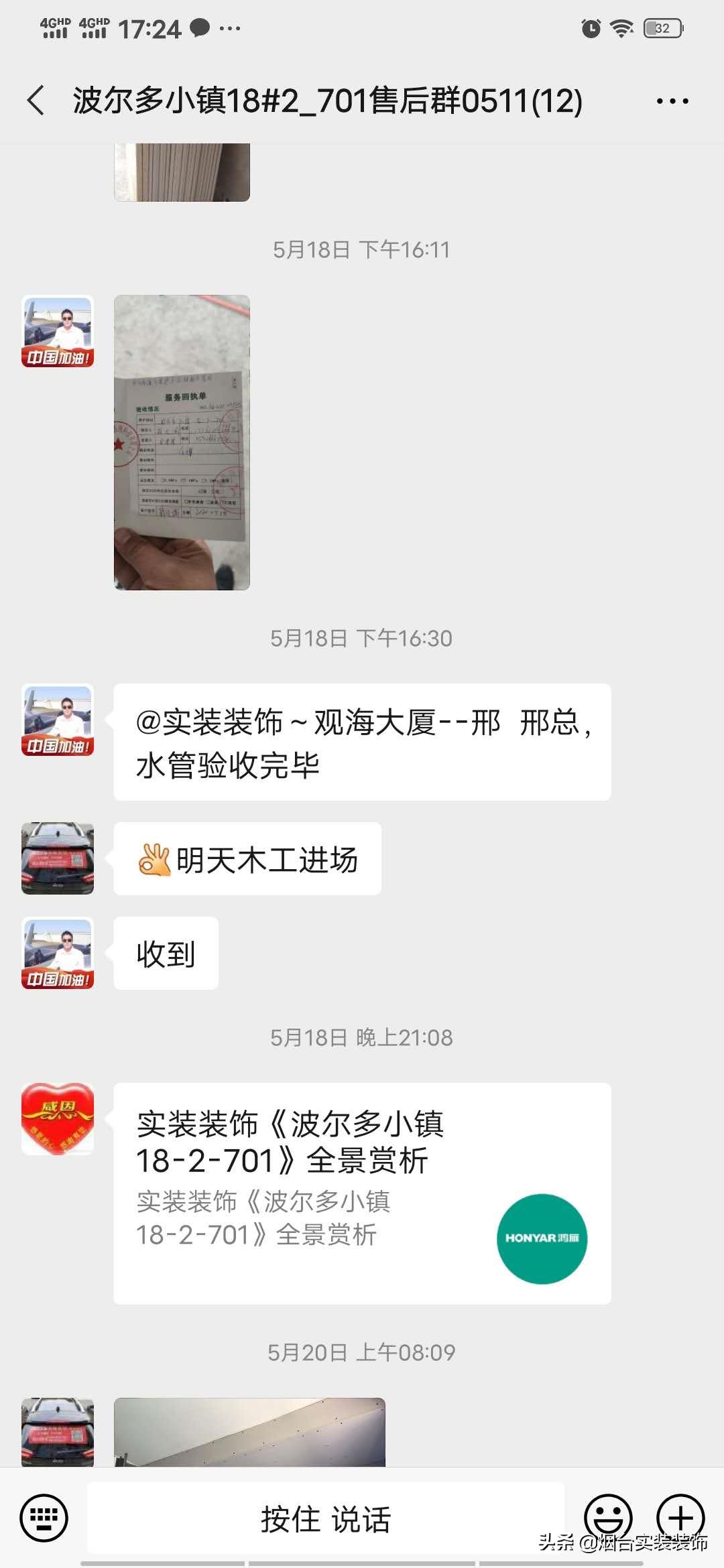
Task: Tap the 感恩 red heart avatar
Action: [x=57, y=1118]
